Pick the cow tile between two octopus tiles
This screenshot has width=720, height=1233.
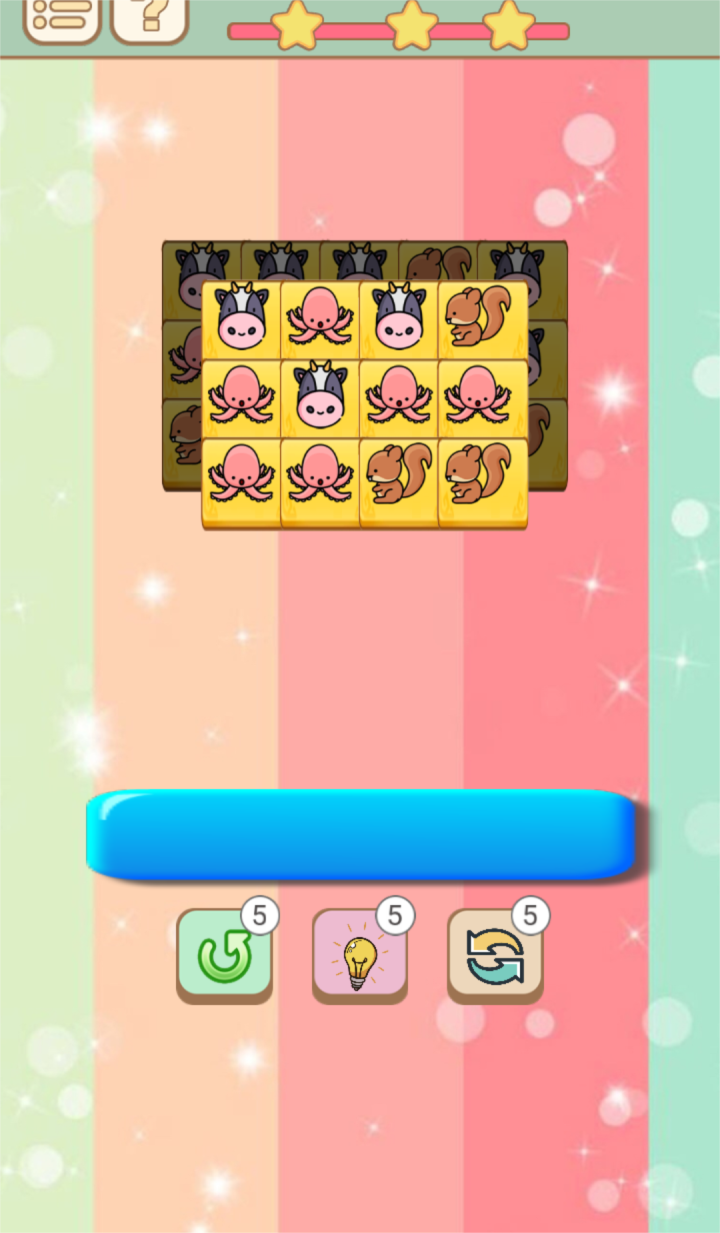click(x=319, y=397)
